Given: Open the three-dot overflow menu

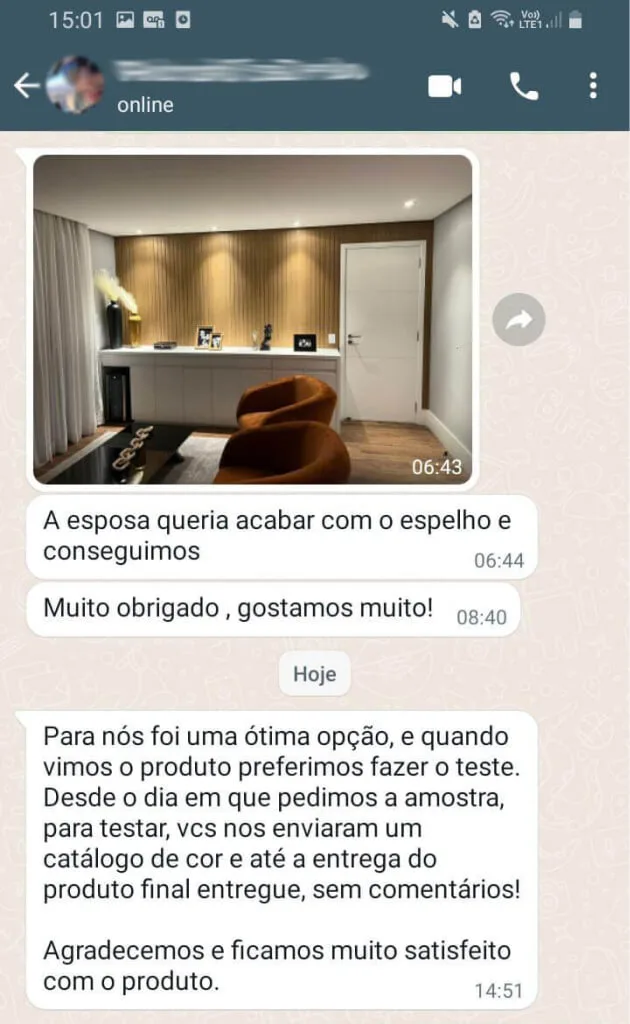Looking at the screenshot, I should [x=593, y=86].
